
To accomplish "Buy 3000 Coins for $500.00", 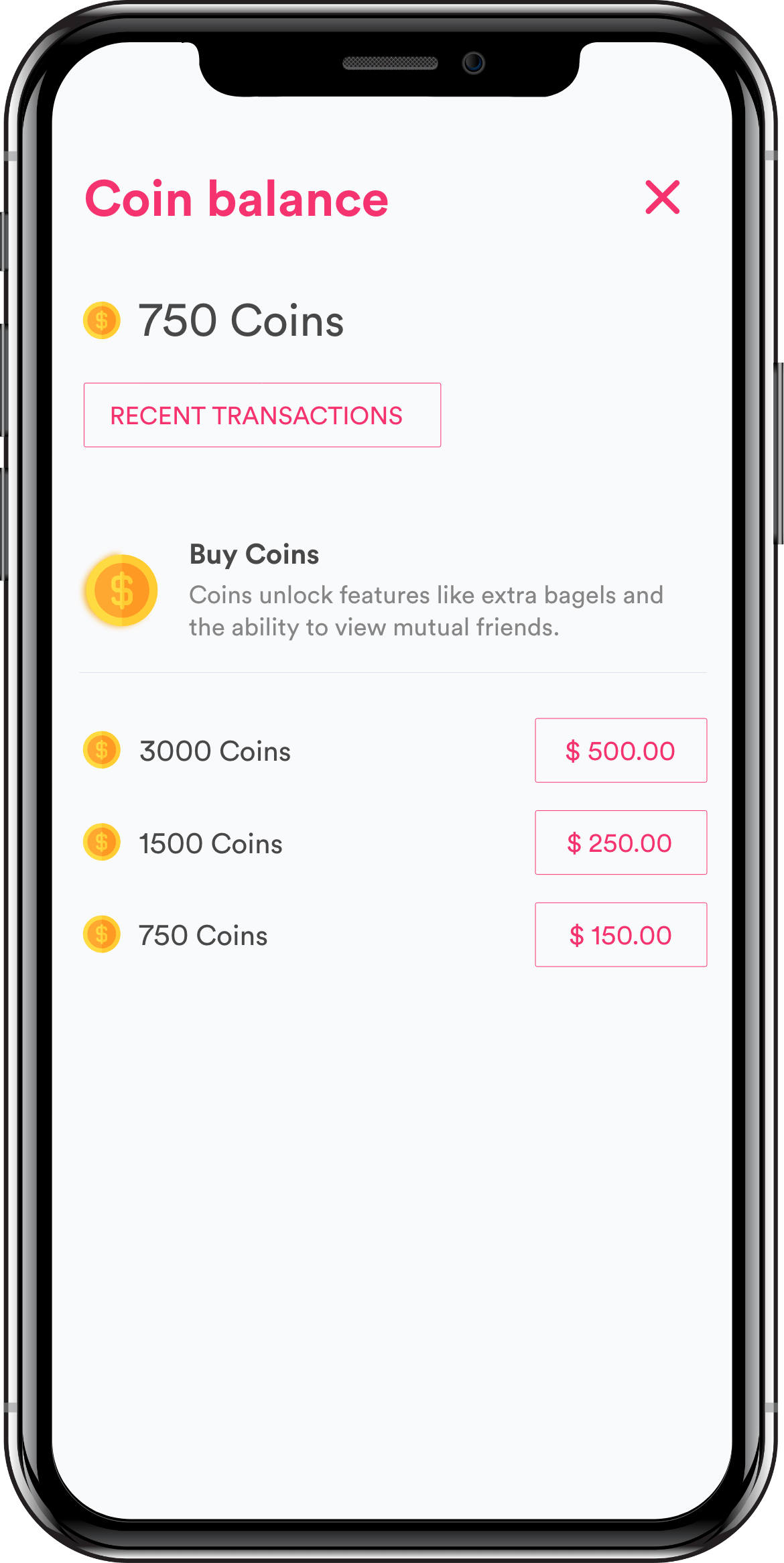I will coord(620,750).
